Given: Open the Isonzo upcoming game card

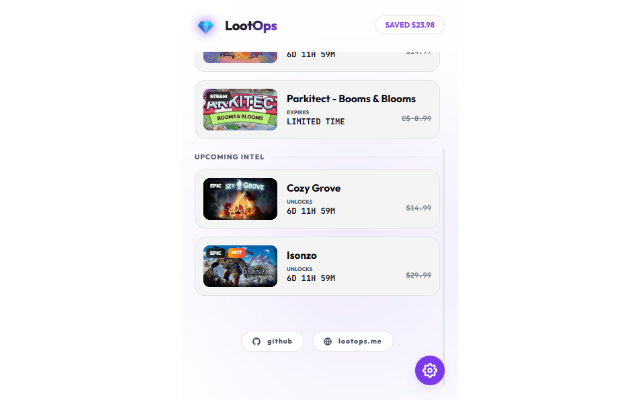Looking at the screenshot, I should 317,266.
